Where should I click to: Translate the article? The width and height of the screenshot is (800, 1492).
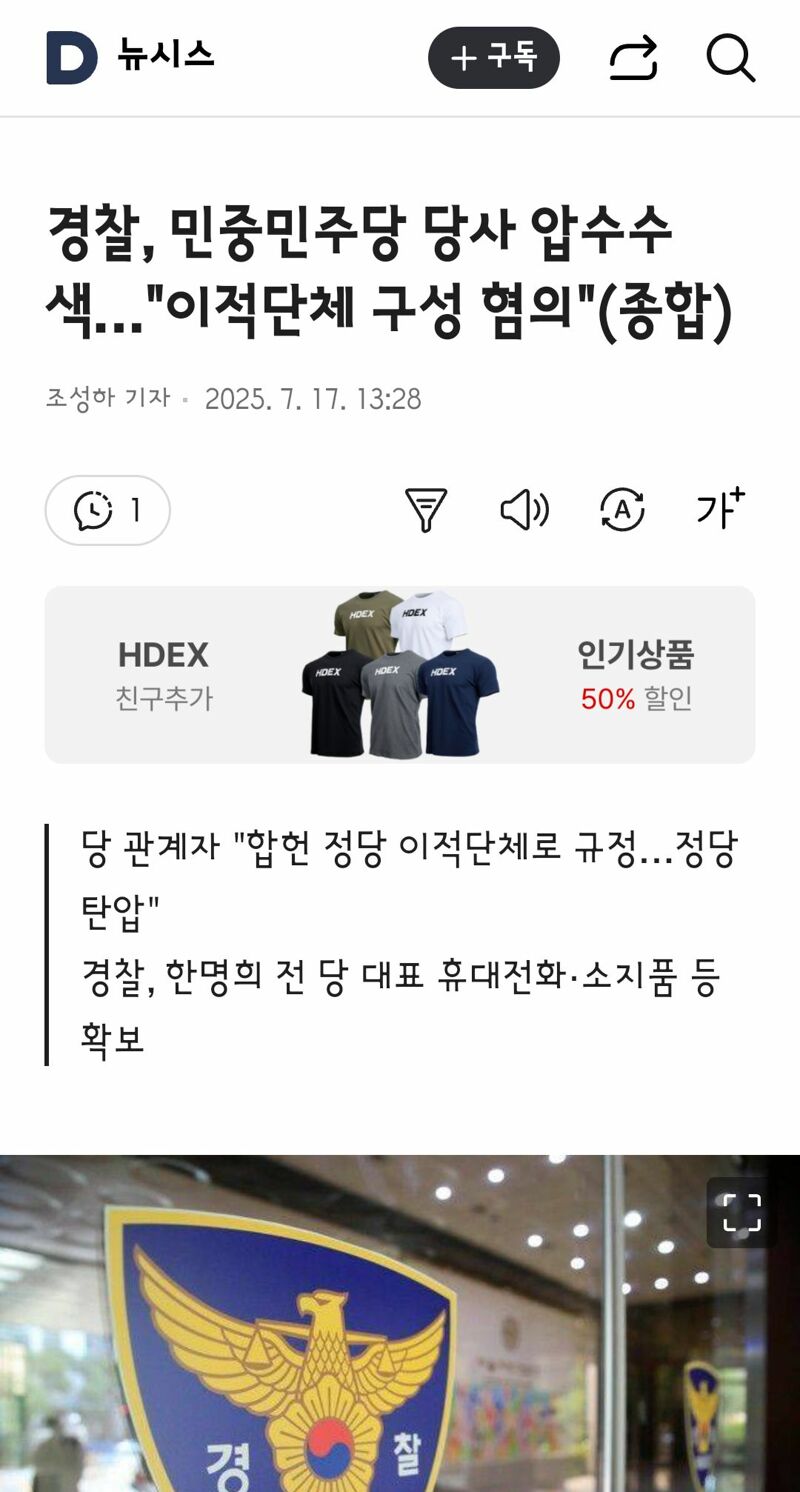[622, 511]
